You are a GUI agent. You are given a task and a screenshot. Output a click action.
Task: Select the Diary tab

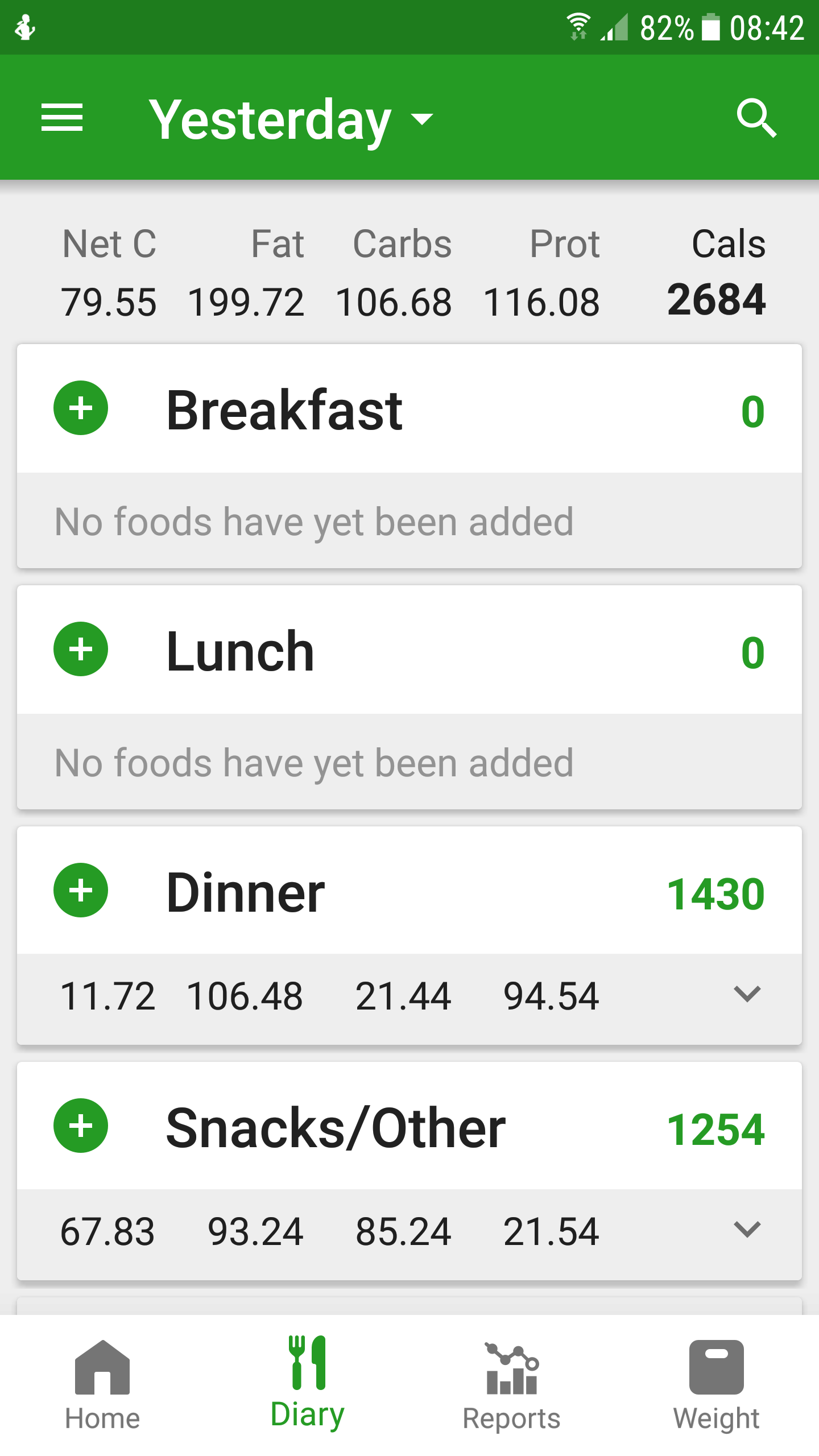pyautogui.click(x=307, y=1383)
